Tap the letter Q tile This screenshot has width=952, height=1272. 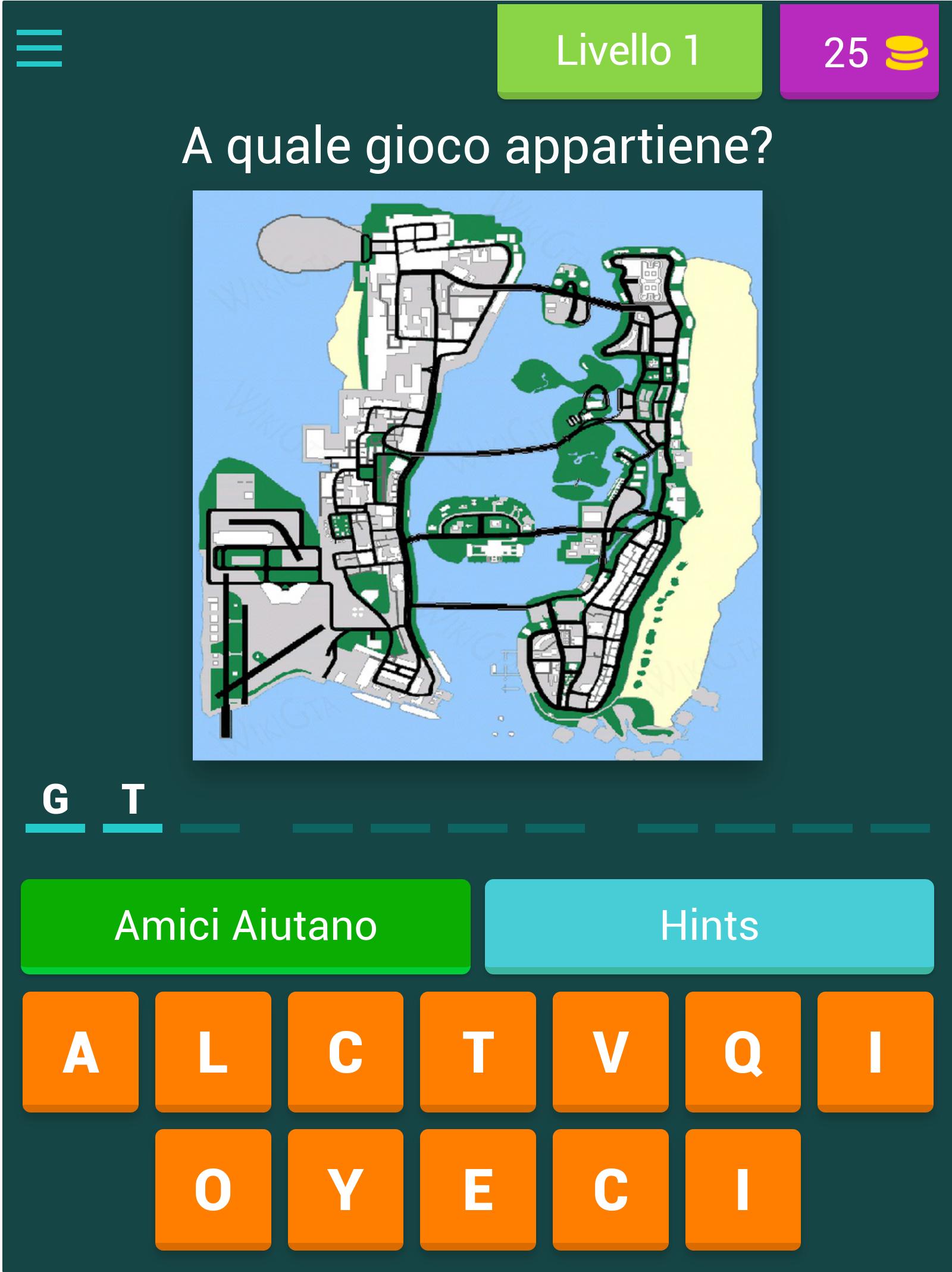tap(743, 1052)
